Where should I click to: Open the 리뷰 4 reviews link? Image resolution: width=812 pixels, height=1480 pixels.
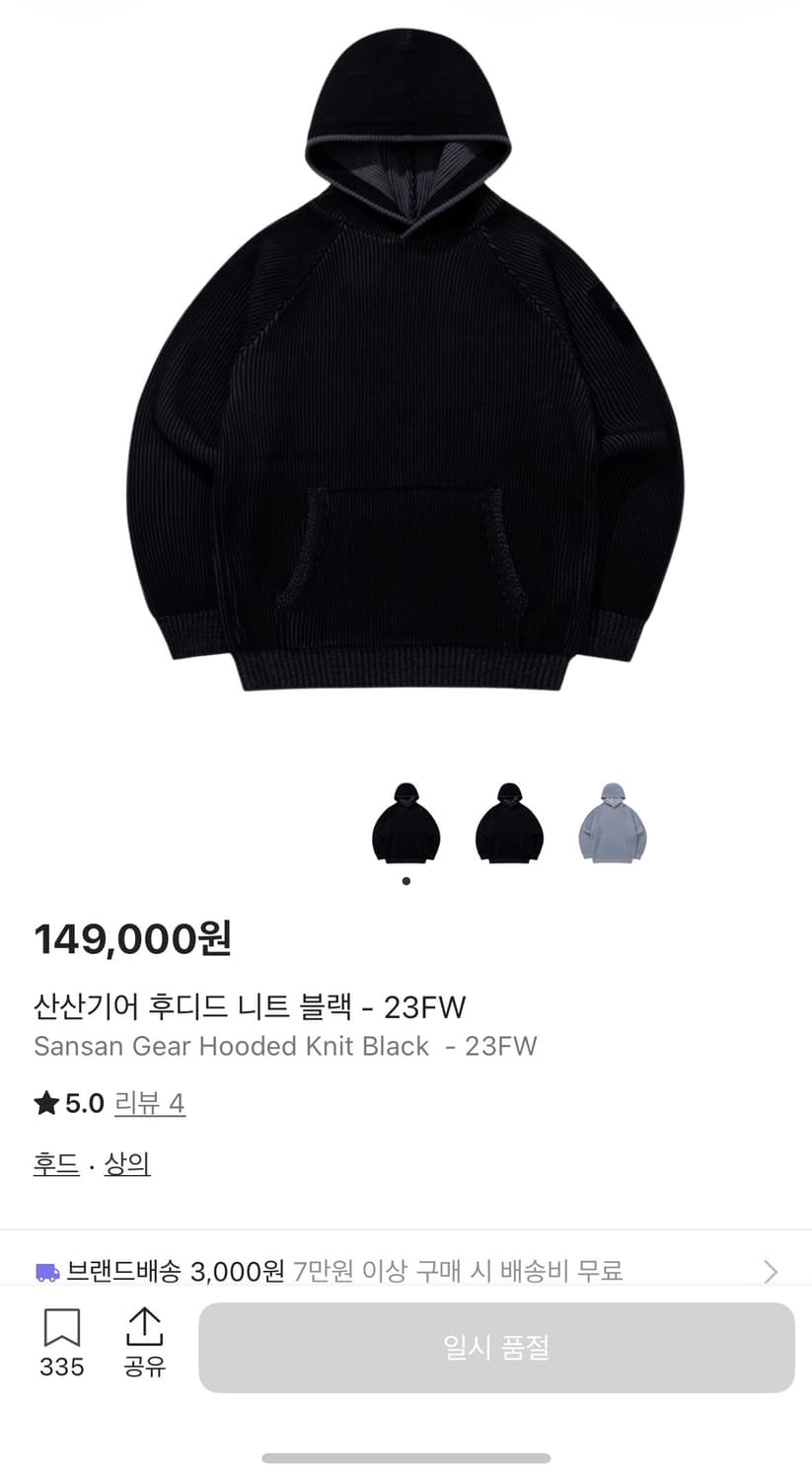(x=148, y=1103)
